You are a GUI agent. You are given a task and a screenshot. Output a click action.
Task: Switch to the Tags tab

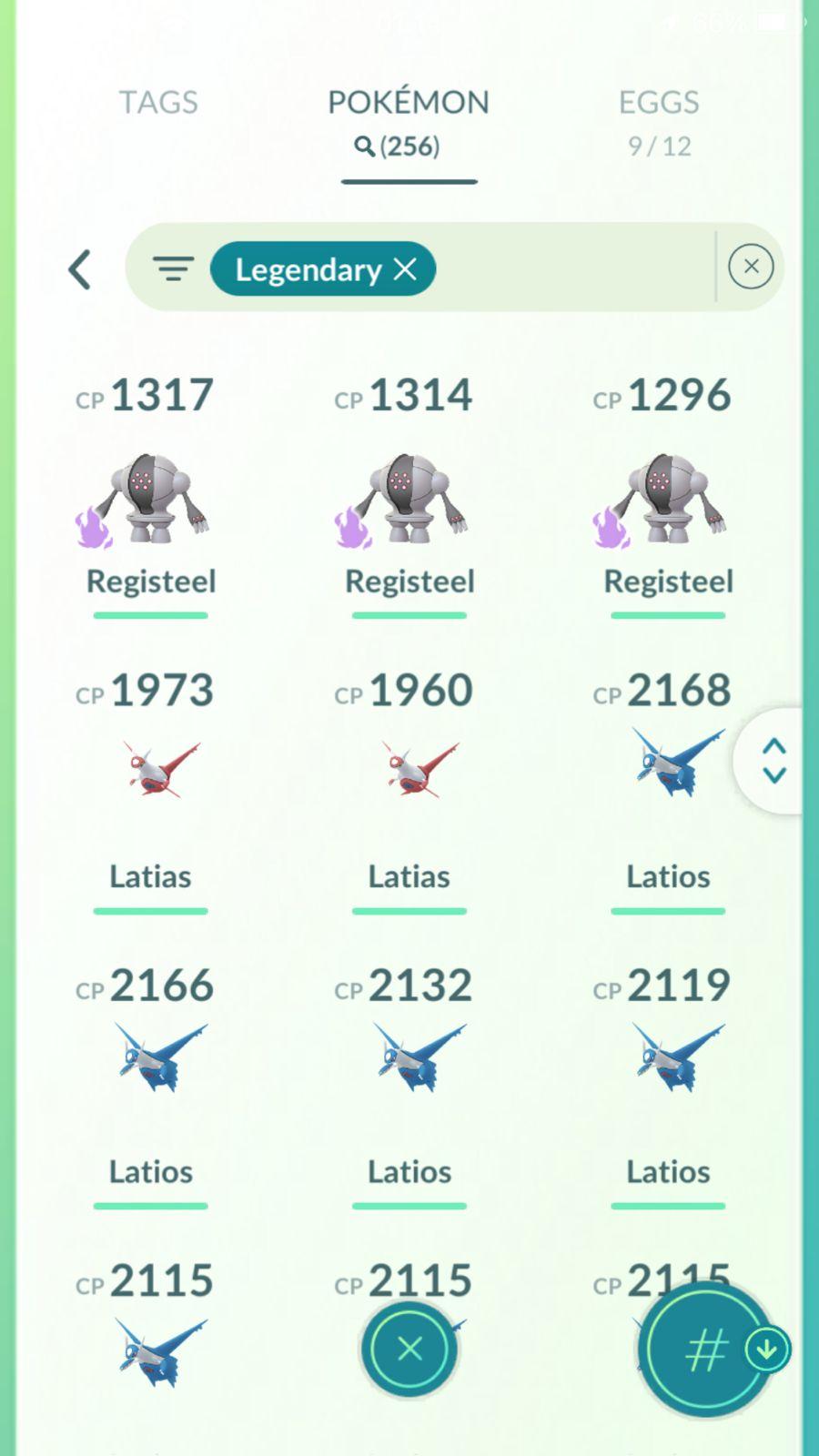click(158, 103)
